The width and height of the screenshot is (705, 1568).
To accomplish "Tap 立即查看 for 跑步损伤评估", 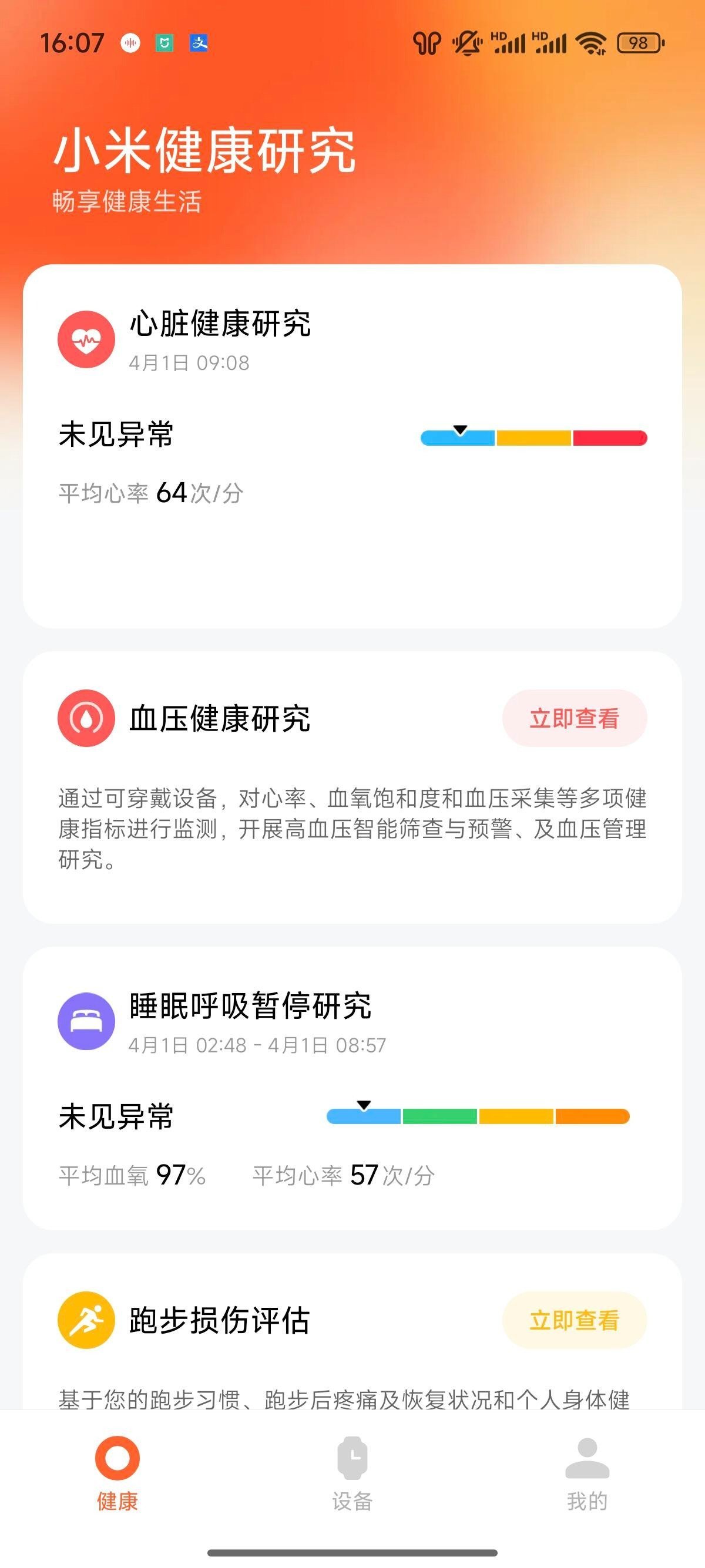I will (x=573, y=1320).
